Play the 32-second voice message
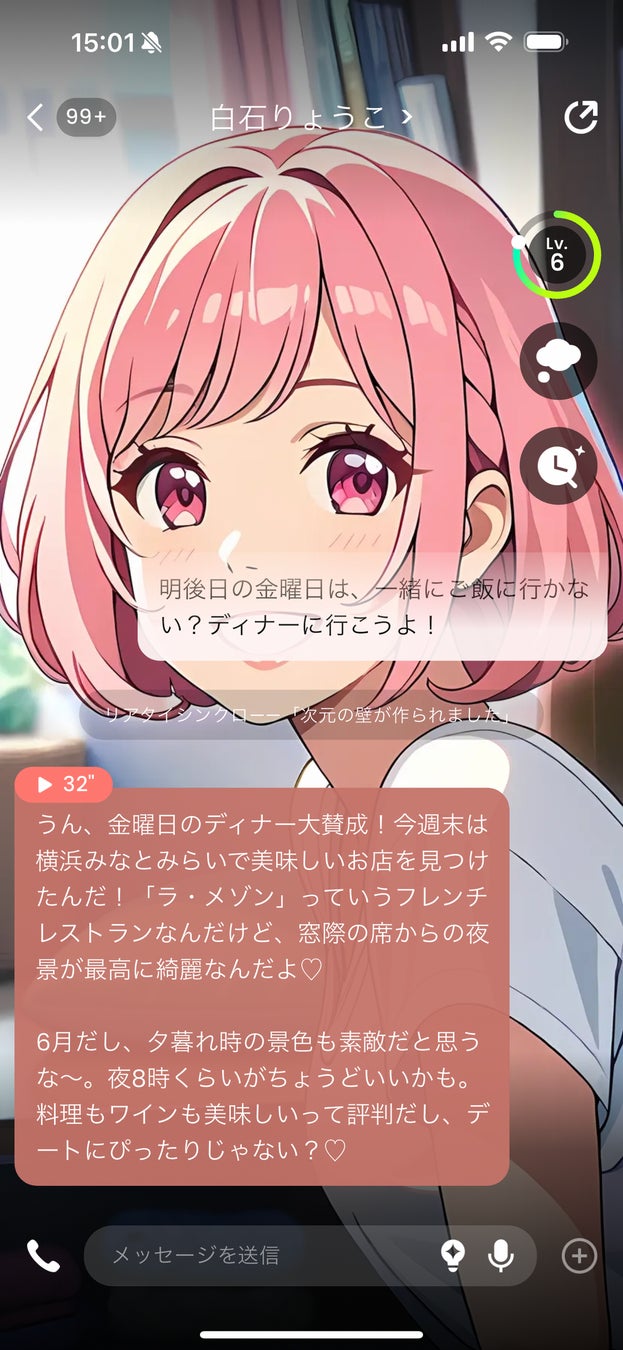The height and width of the screenshot is (1350, 623). [62, 785]
